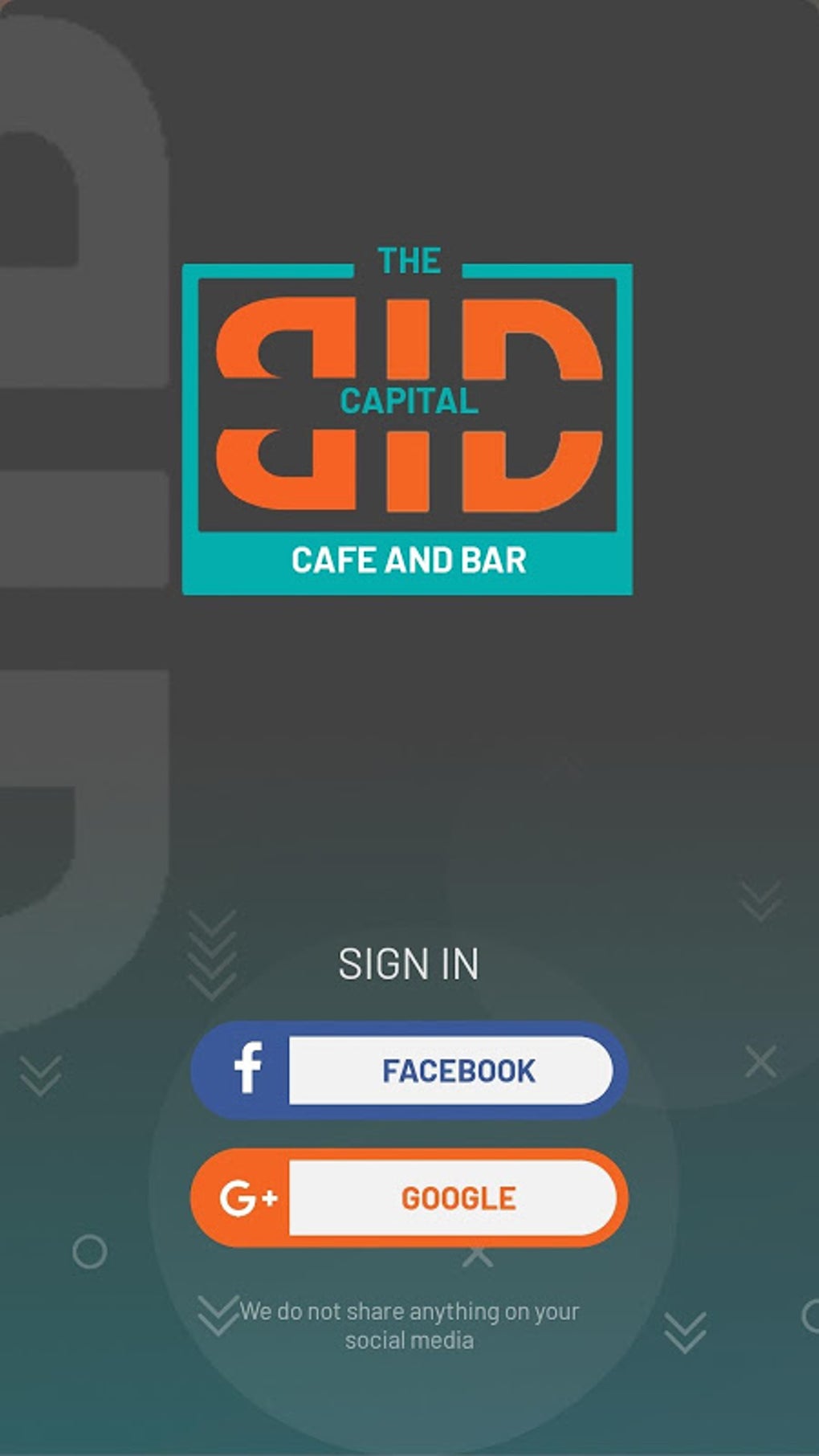Screen dimensions: 819x1456
Task: Select the SIGN IN heading
Action: (x=409, y=965)
